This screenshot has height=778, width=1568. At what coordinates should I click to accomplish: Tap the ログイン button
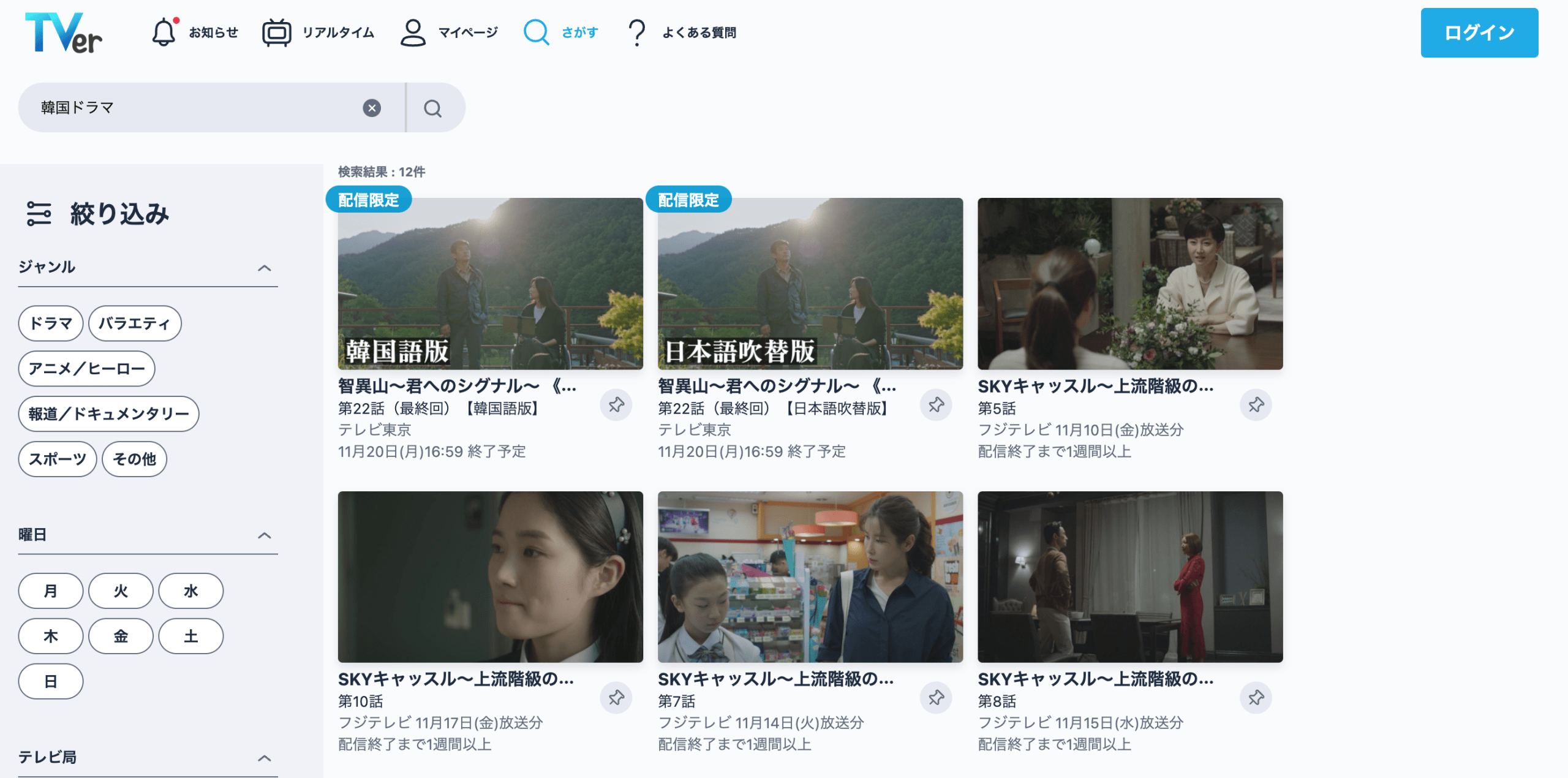click(1479, 33)
